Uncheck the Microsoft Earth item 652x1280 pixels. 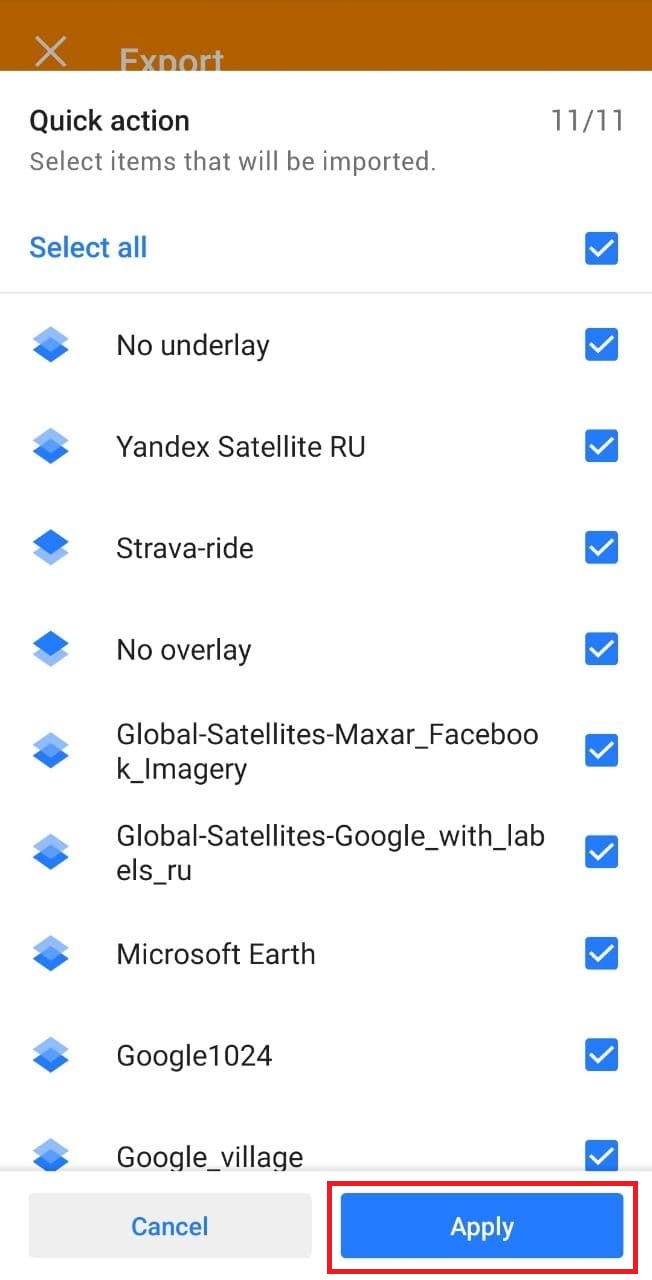pyautogui.click(x=601, y=954)
